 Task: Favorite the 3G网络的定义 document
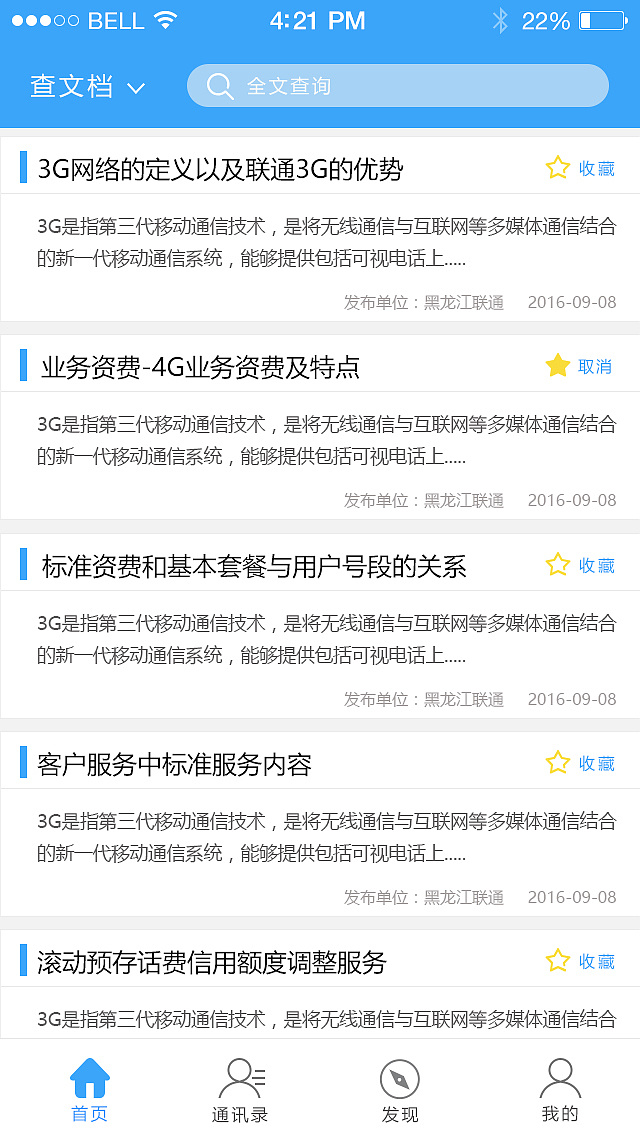click(x=580, y=168)
